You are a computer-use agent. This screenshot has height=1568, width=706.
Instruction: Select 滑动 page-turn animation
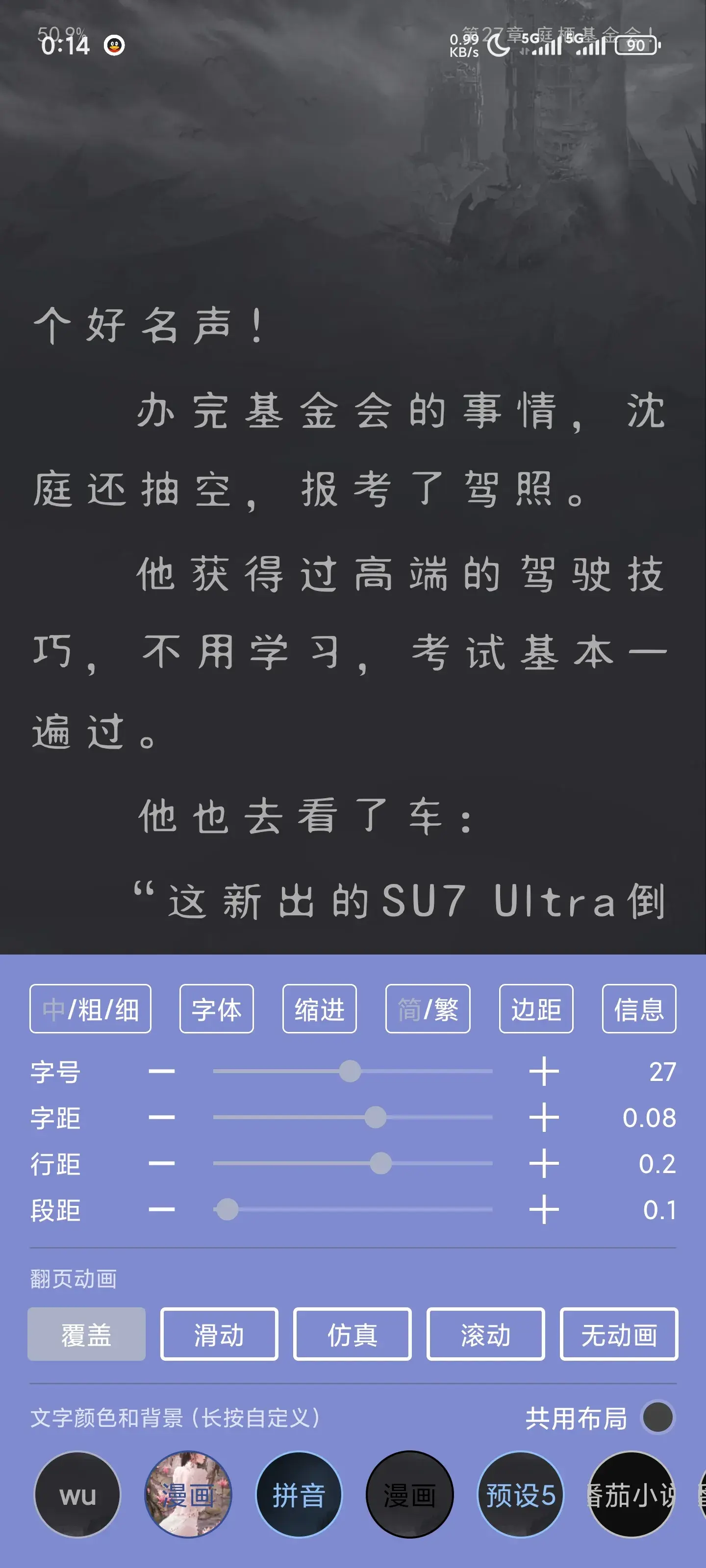219,1334
